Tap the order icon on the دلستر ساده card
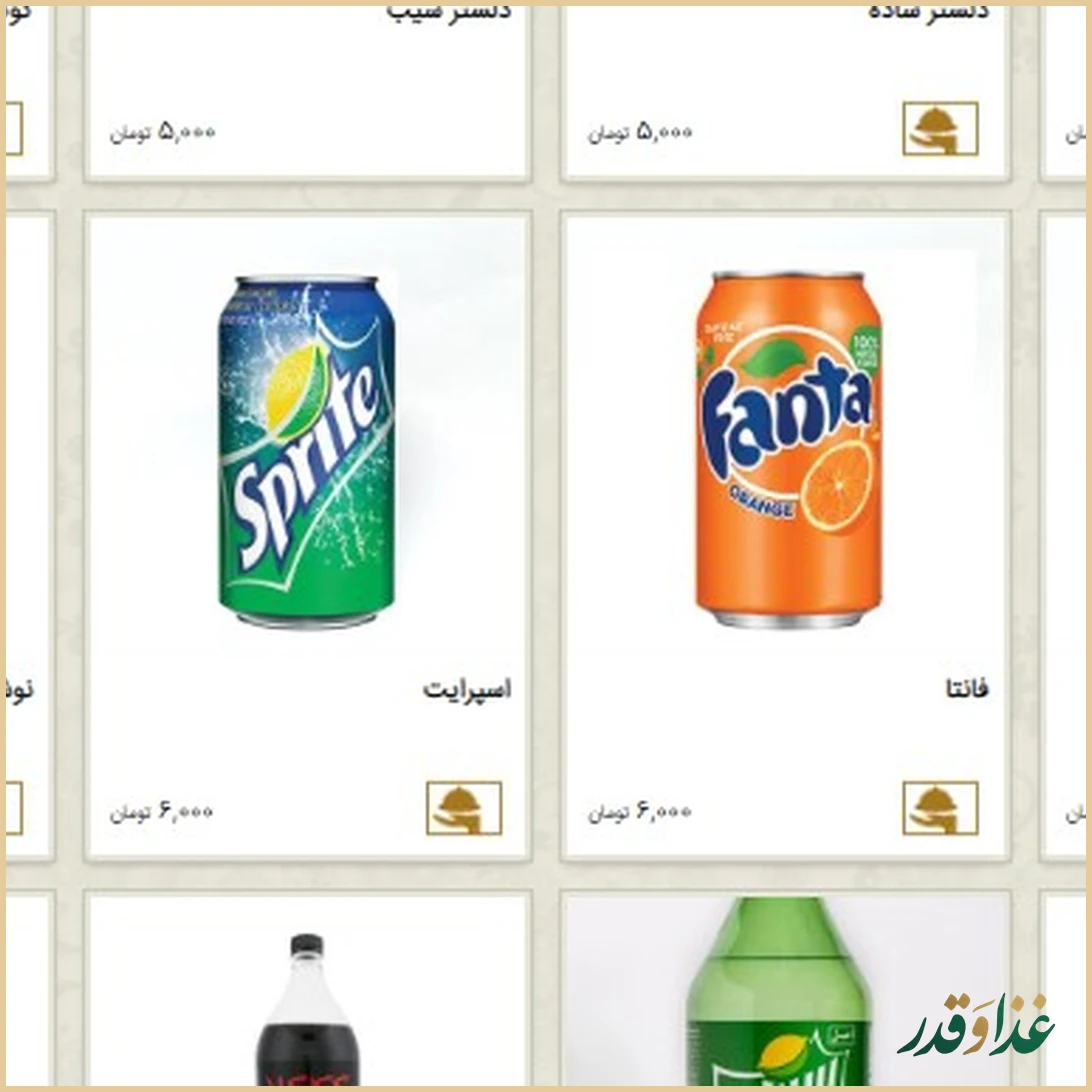This screenshot has width=1092, height=1092. (939, 128)
